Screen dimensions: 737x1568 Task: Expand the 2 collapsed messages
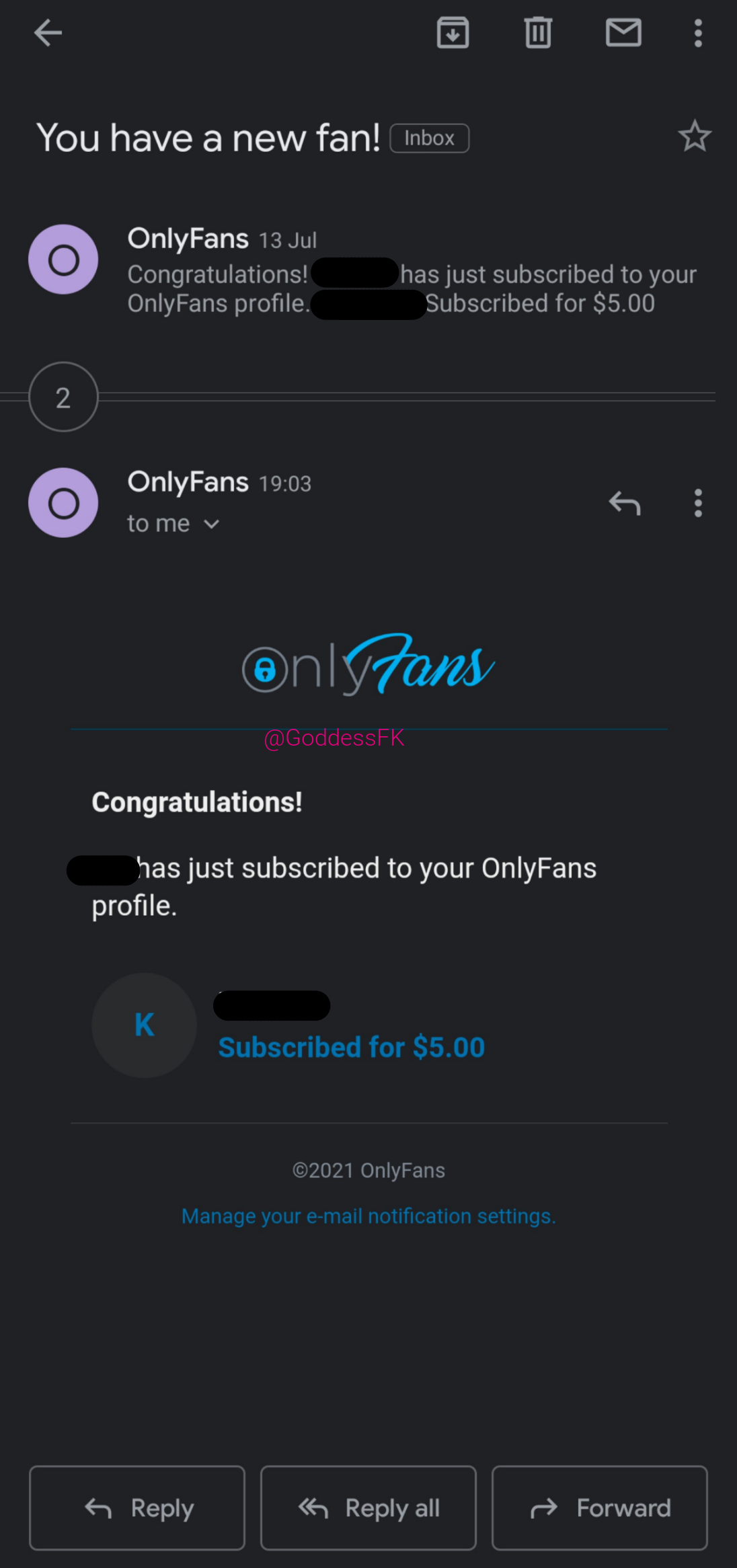[63, 397]
